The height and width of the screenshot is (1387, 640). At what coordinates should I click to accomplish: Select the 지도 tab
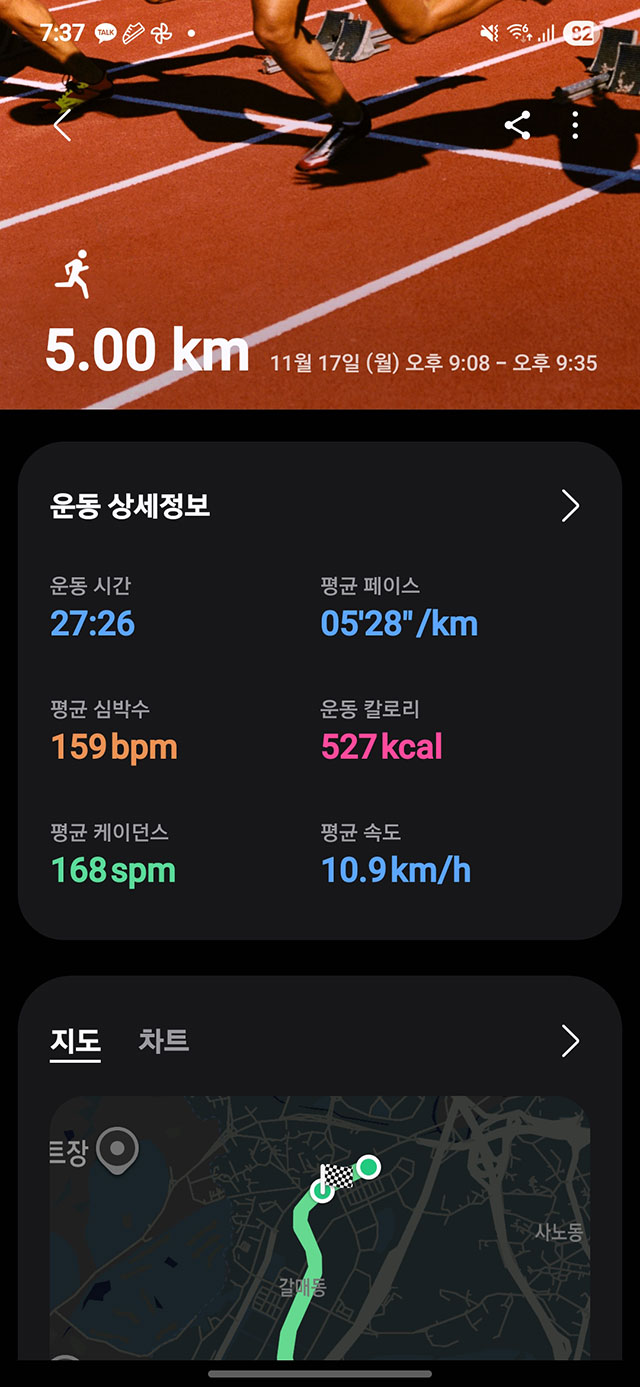[76, 1041]
